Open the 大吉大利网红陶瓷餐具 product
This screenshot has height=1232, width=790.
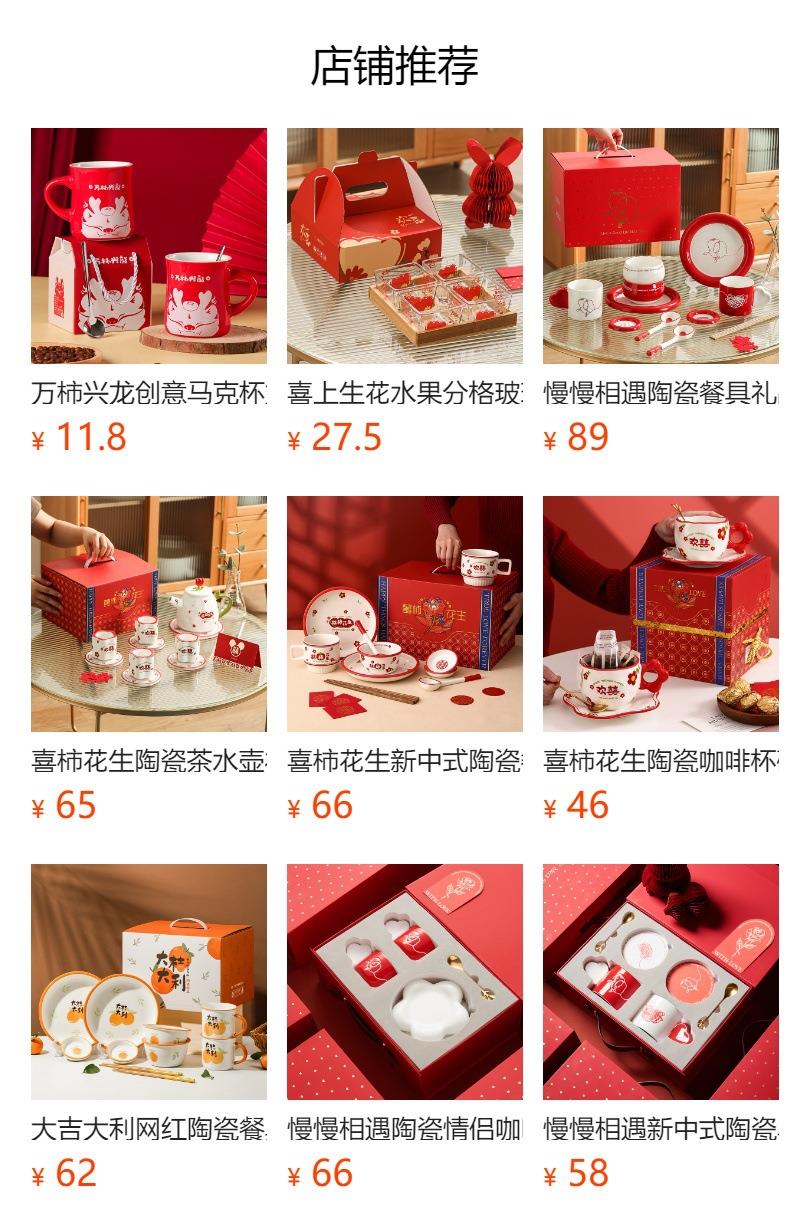click(148, 982)
